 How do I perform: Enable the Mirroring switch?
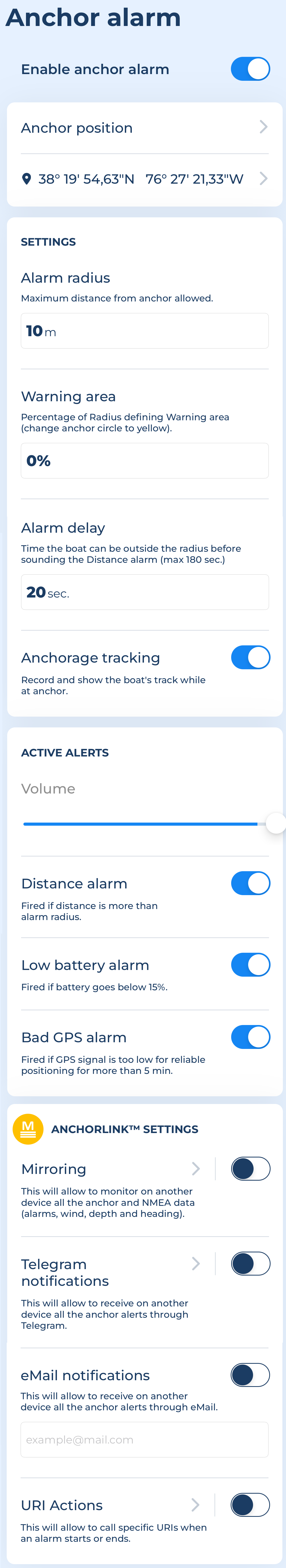[250, 1169]
